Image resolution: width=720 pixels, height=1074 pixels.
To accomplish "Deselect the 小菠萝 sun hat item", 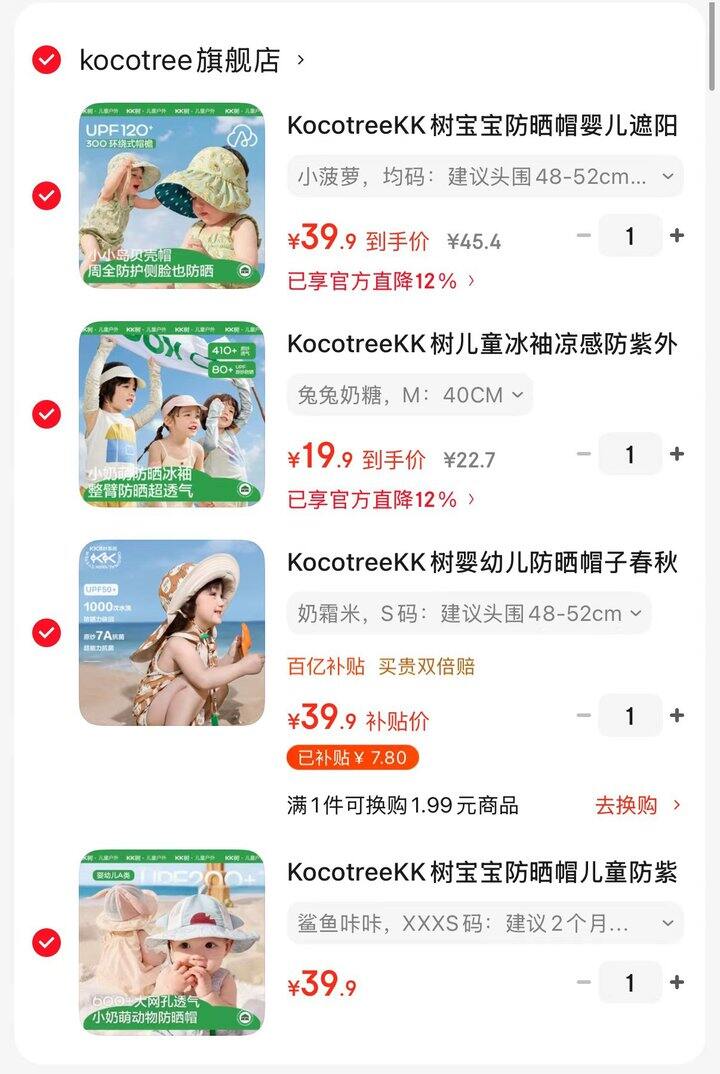I will pos(46,196).
